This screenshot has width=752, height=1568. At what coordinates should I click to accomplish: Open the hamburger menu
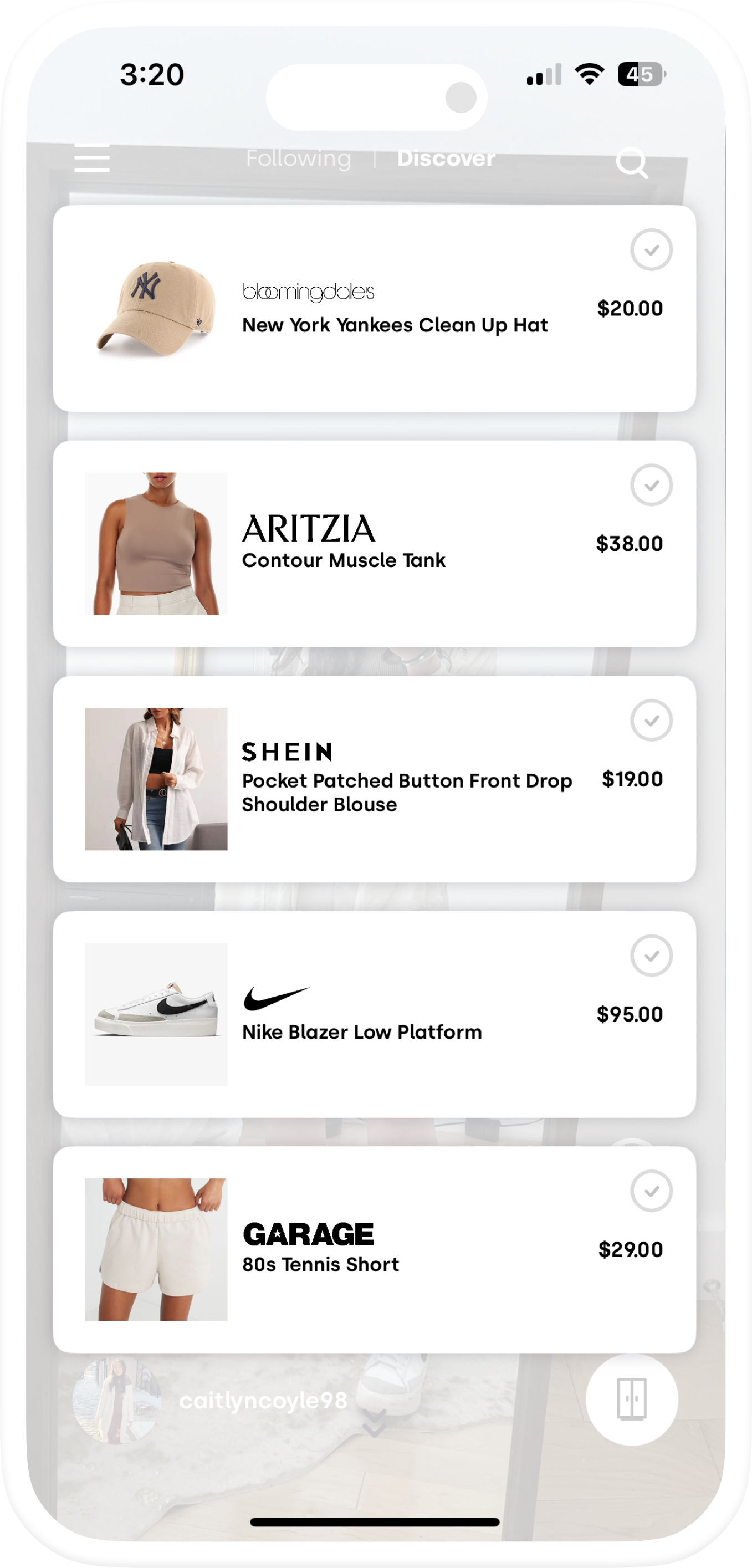coord(92,159)
